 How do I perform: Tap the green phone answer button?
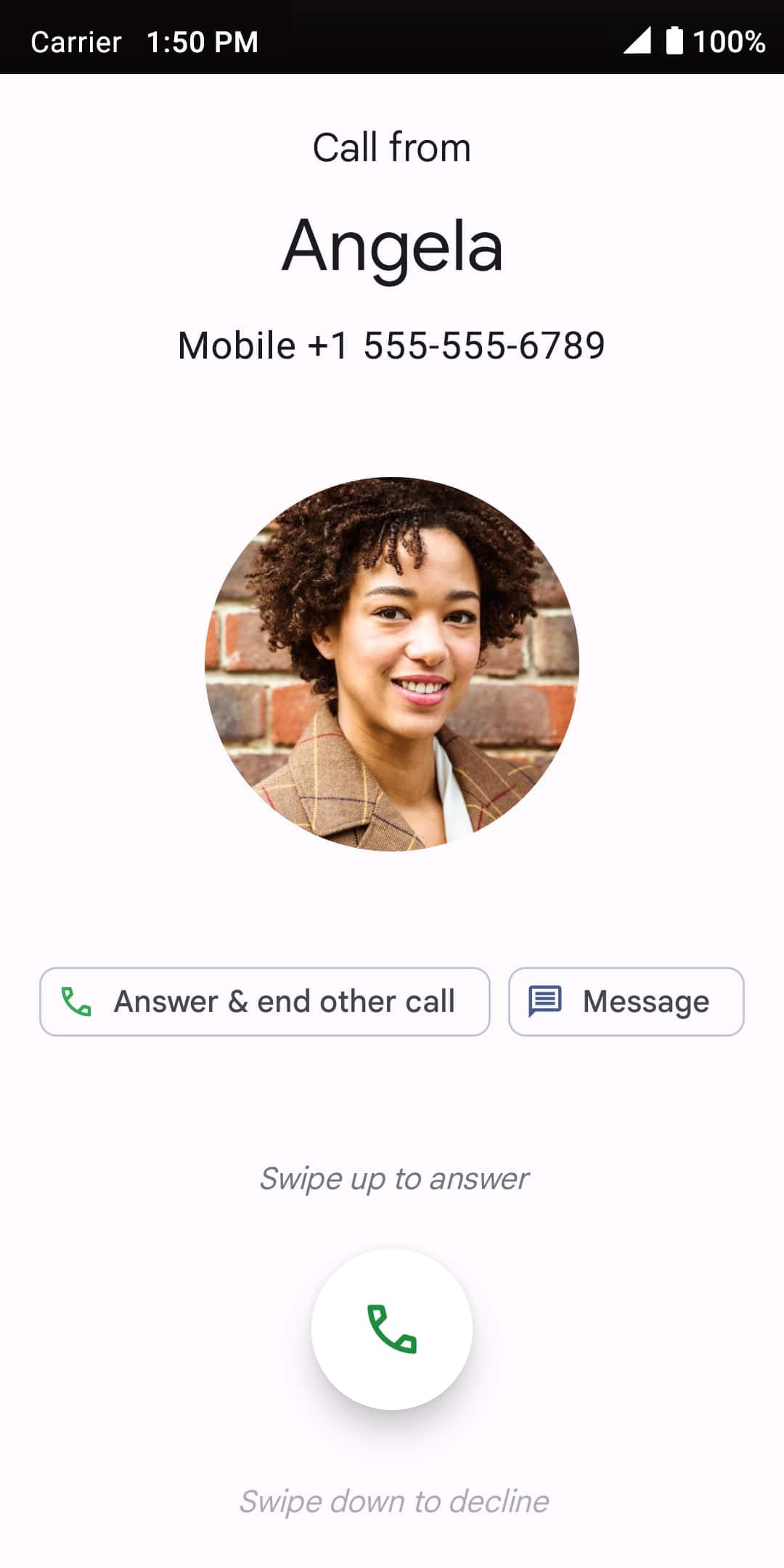(x=392, y=1329)
